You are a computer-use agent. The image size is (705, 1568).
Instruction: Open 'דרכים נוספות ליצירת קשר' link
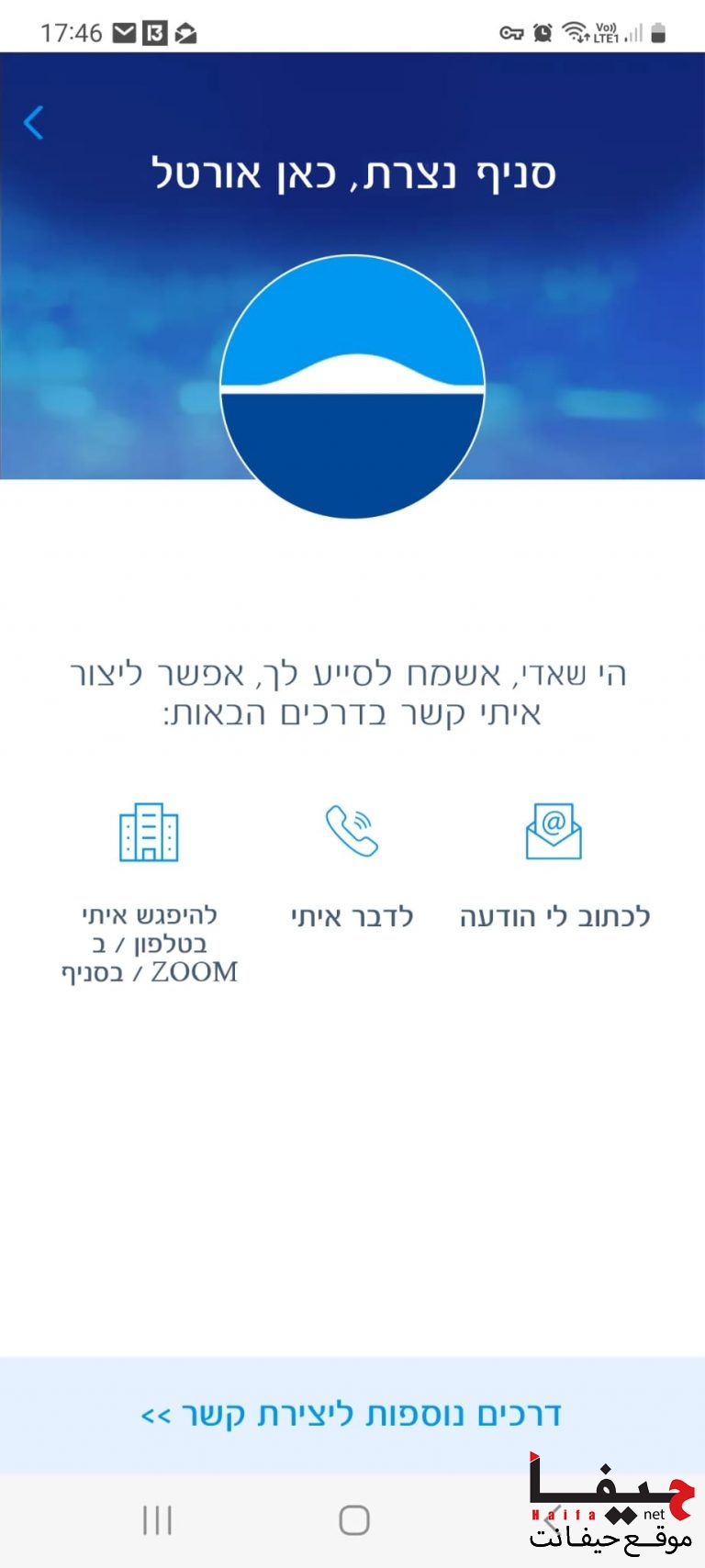pyautogui.click(x=352, y=1415)
